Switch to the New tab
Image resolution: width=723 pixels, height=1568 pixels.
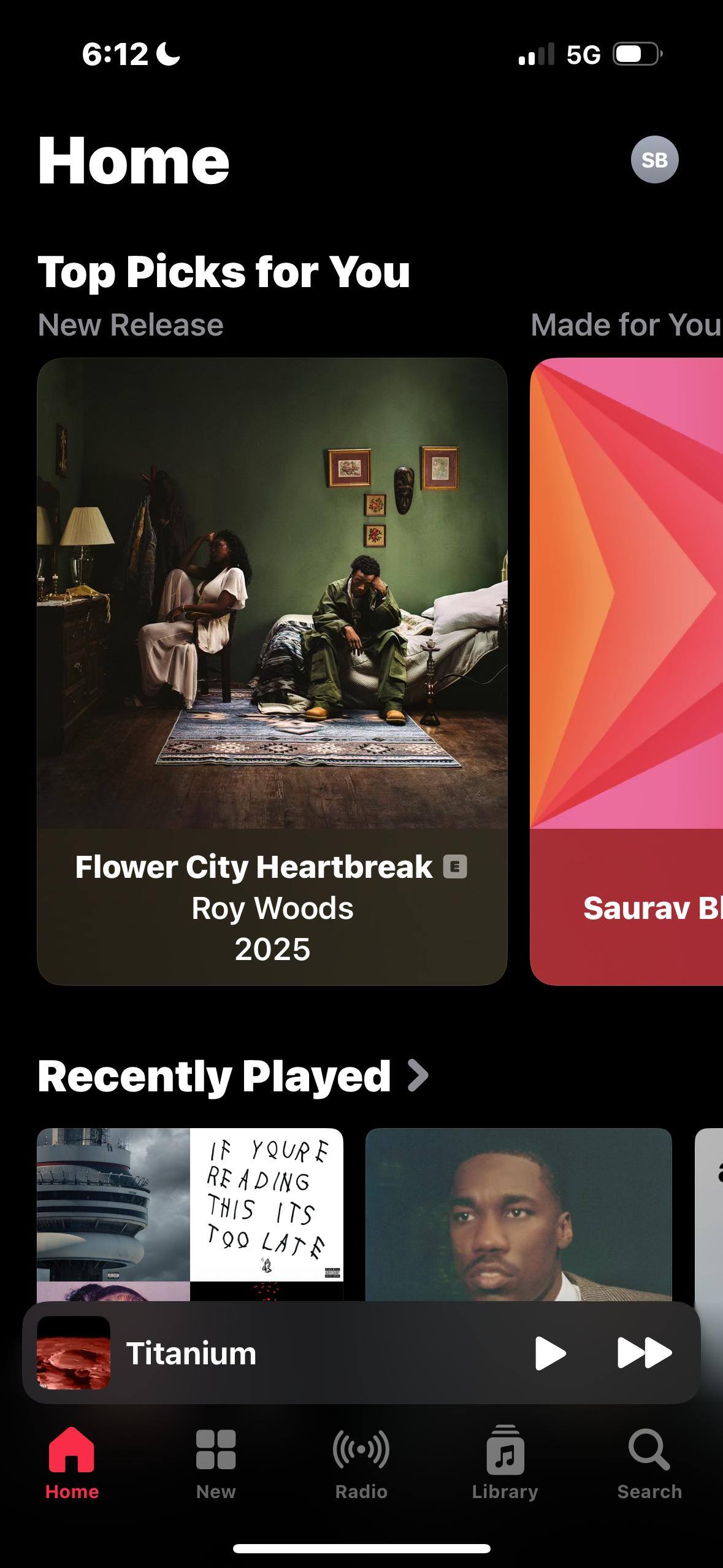(215, 1462)
